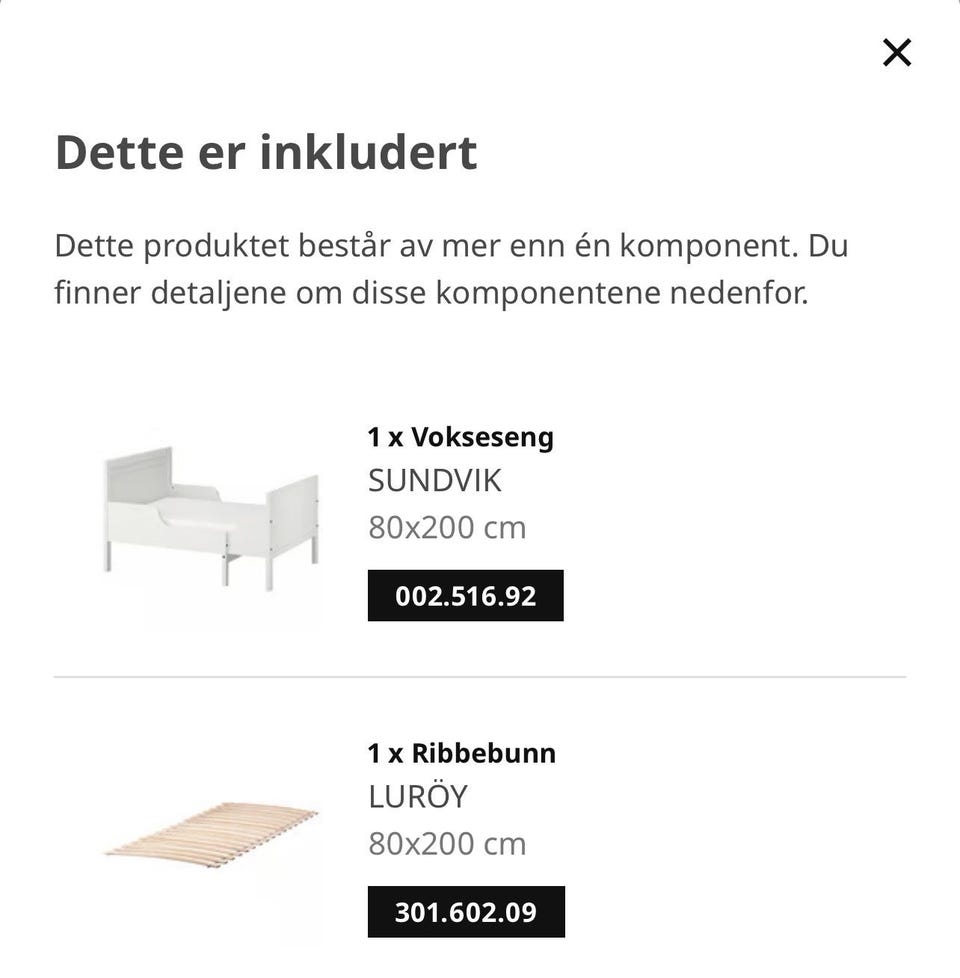Dismiss the included components overlay
The width and height of the screenshot is (960, 978).
tap(897, 52)
